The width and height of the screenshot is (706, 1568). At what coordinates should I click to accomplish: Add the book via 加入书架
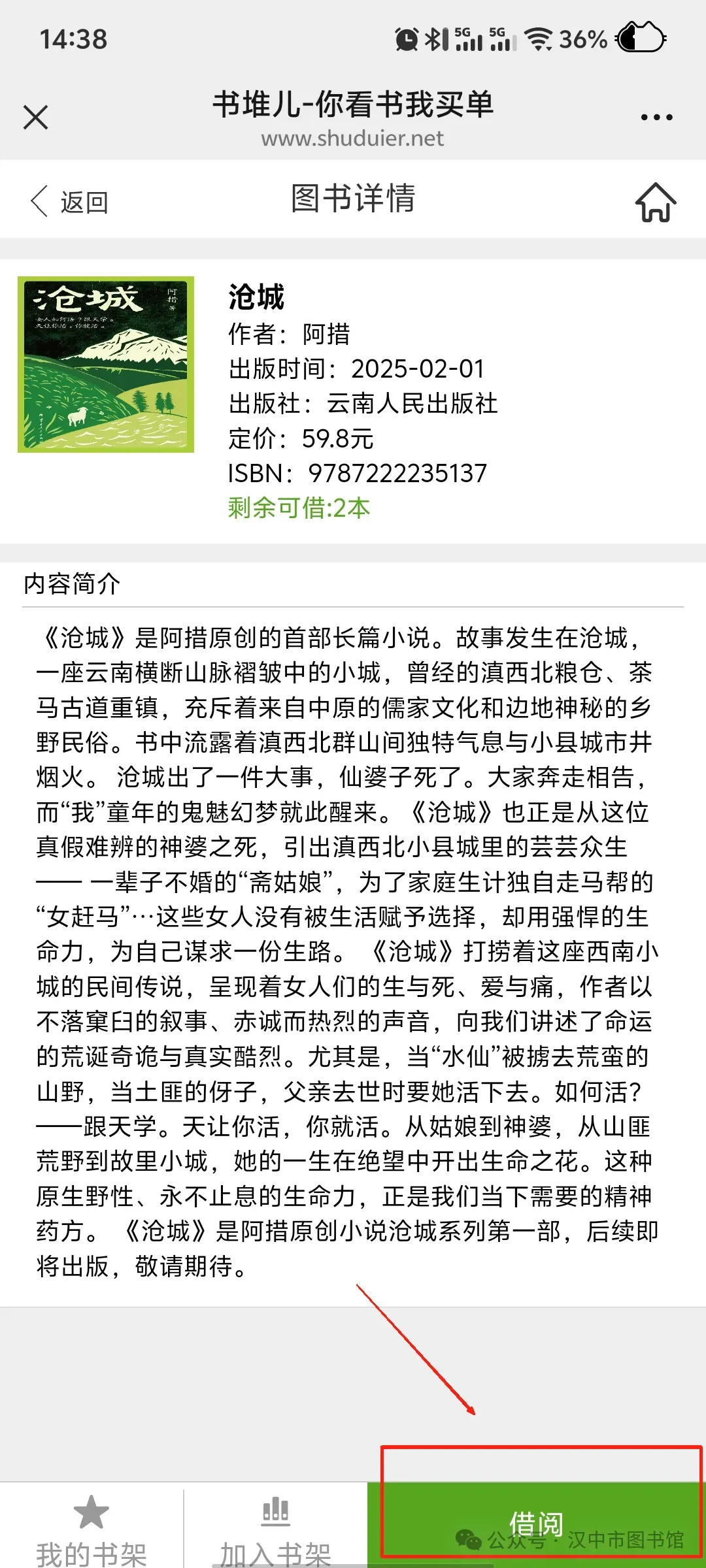(x=275, y=1529)
